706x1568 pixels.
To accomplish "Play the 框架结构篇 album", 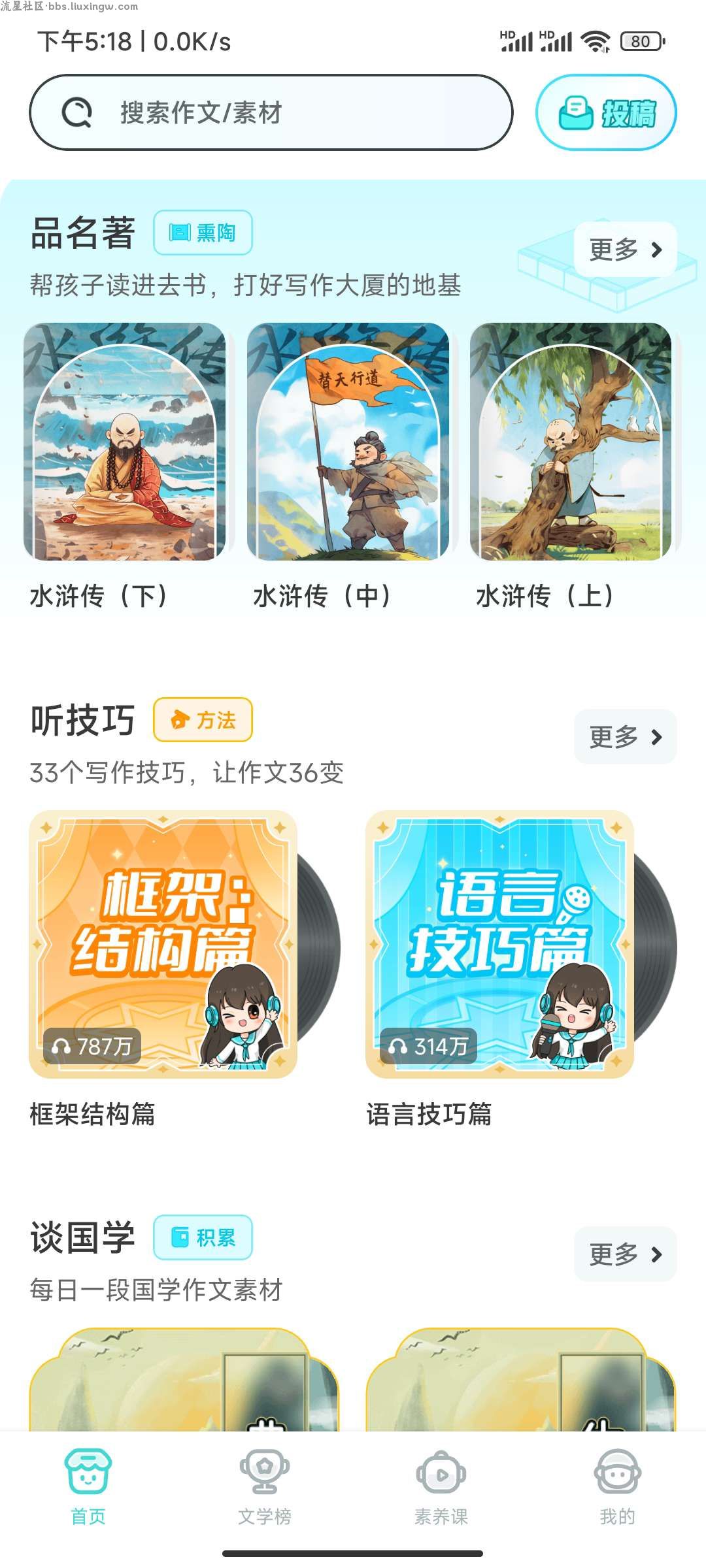I will tap(163, 945).
